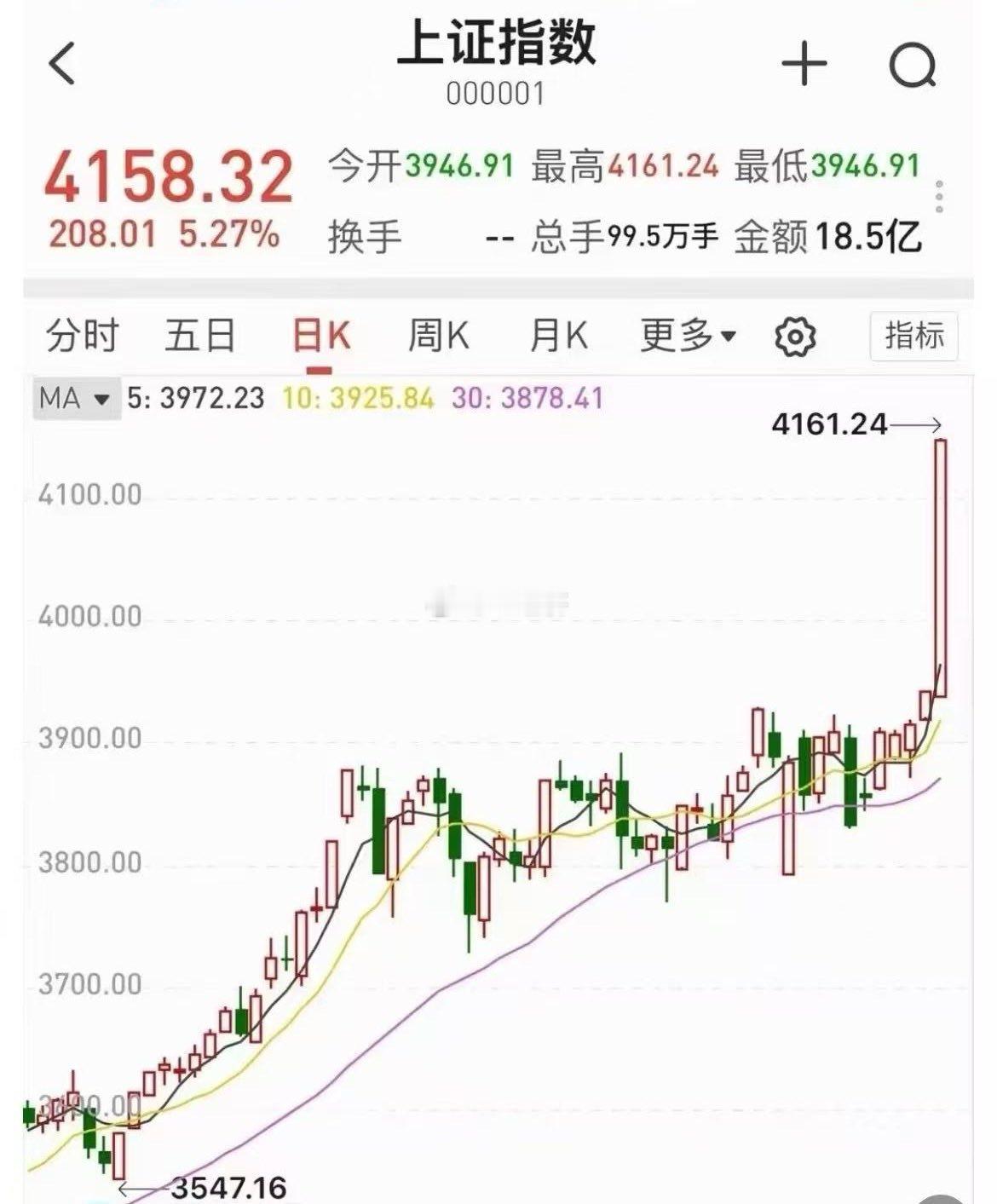Switch to the 五日 chart tab
This screenshot has width=997, height=1204.
(199, 335)
